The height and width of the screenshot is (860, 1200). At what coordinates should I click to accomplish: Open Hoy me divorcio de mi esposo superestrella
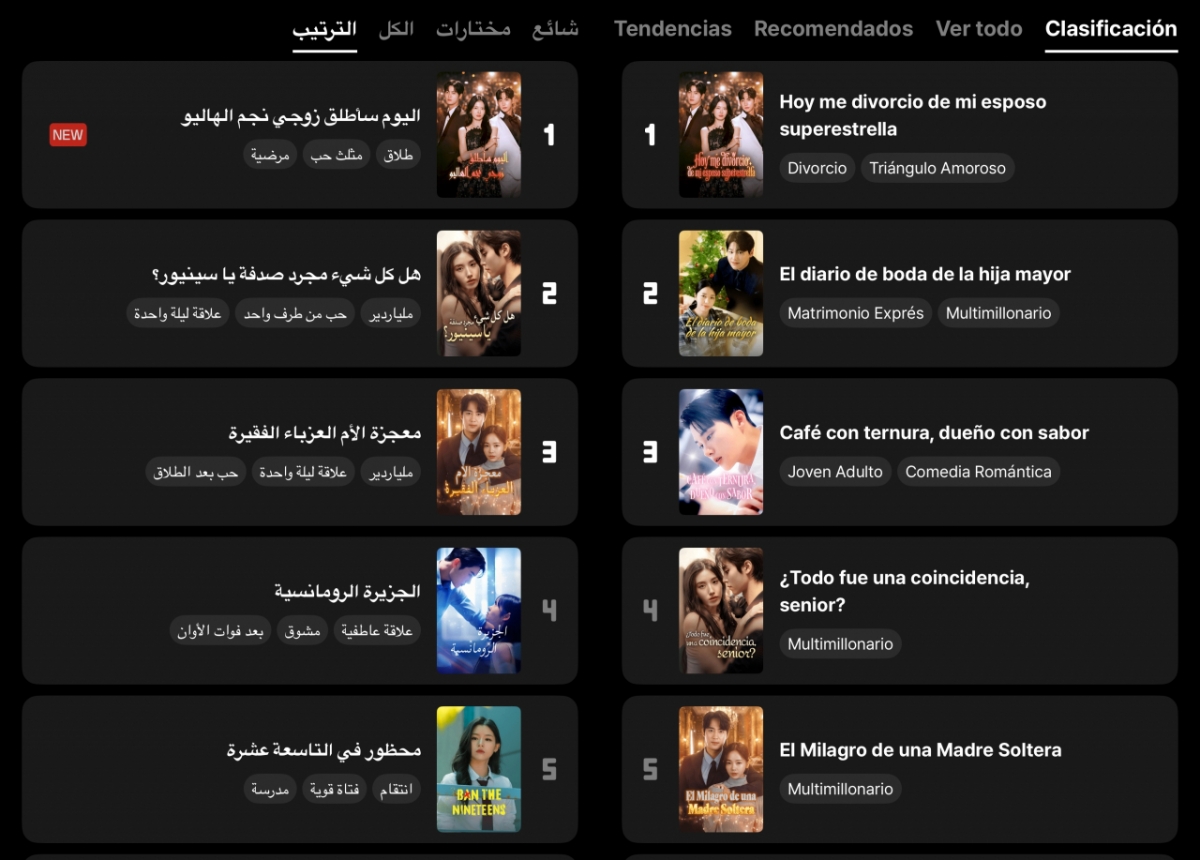912,115
